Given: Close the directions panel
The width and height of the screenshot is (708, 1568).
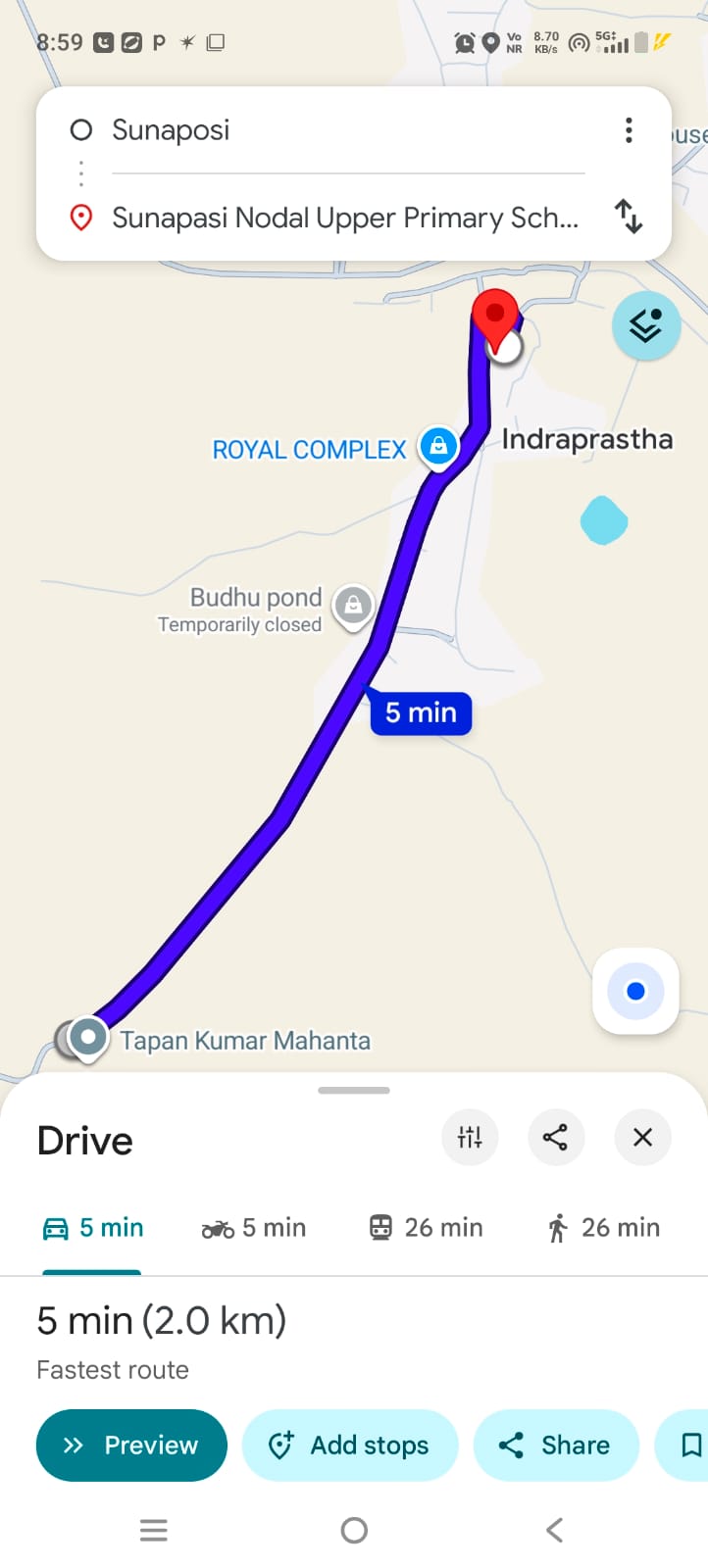Looking at the screenshot, I should (x=642, y=1137).
